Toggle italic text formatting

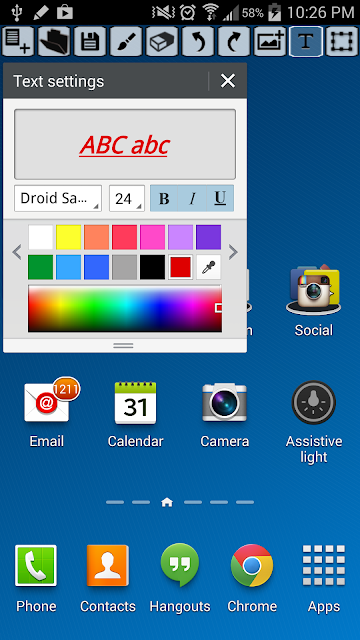point(192,198)
